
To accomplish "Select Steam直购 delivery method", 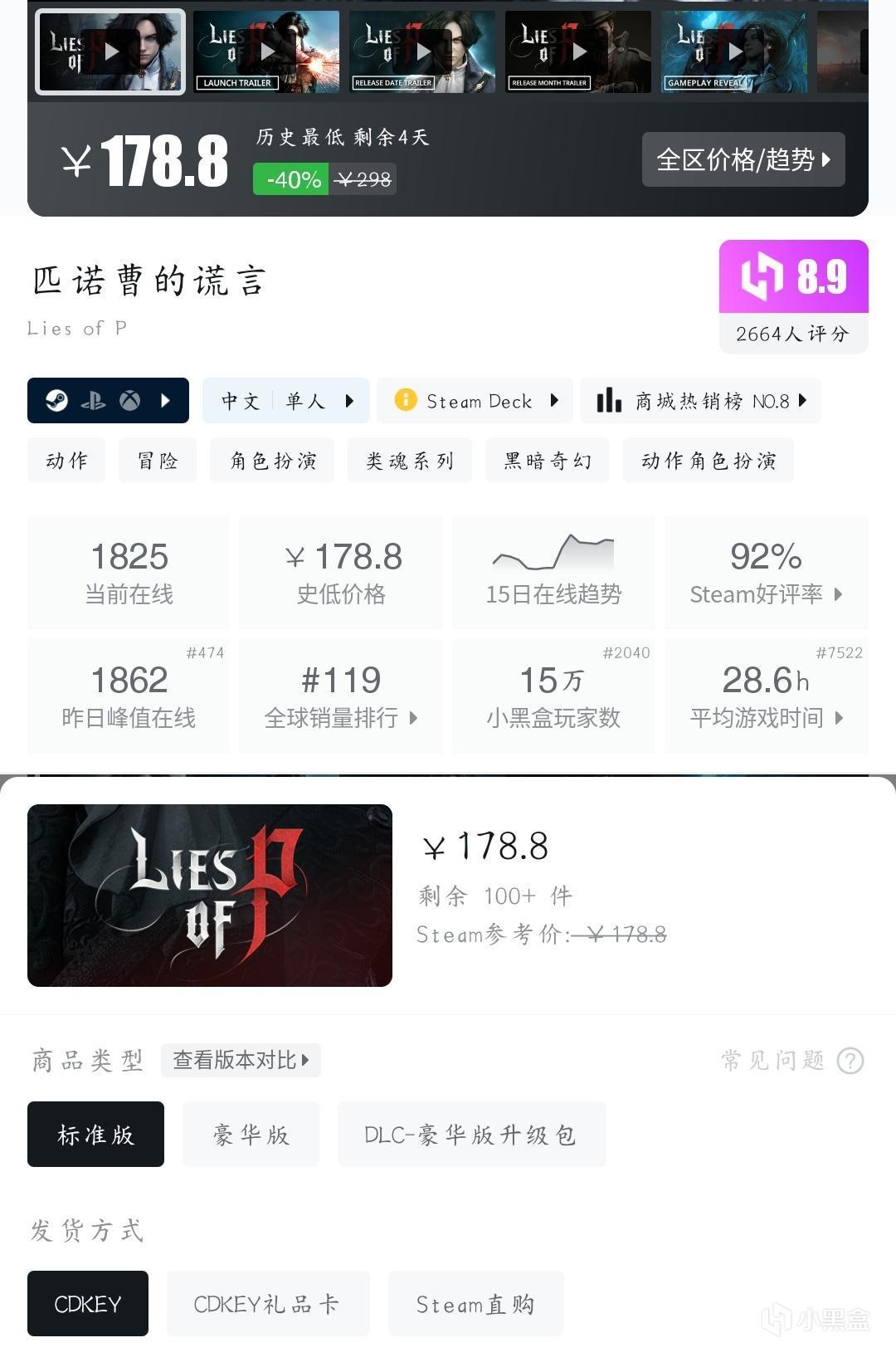I will click(x=475, y=1304).
